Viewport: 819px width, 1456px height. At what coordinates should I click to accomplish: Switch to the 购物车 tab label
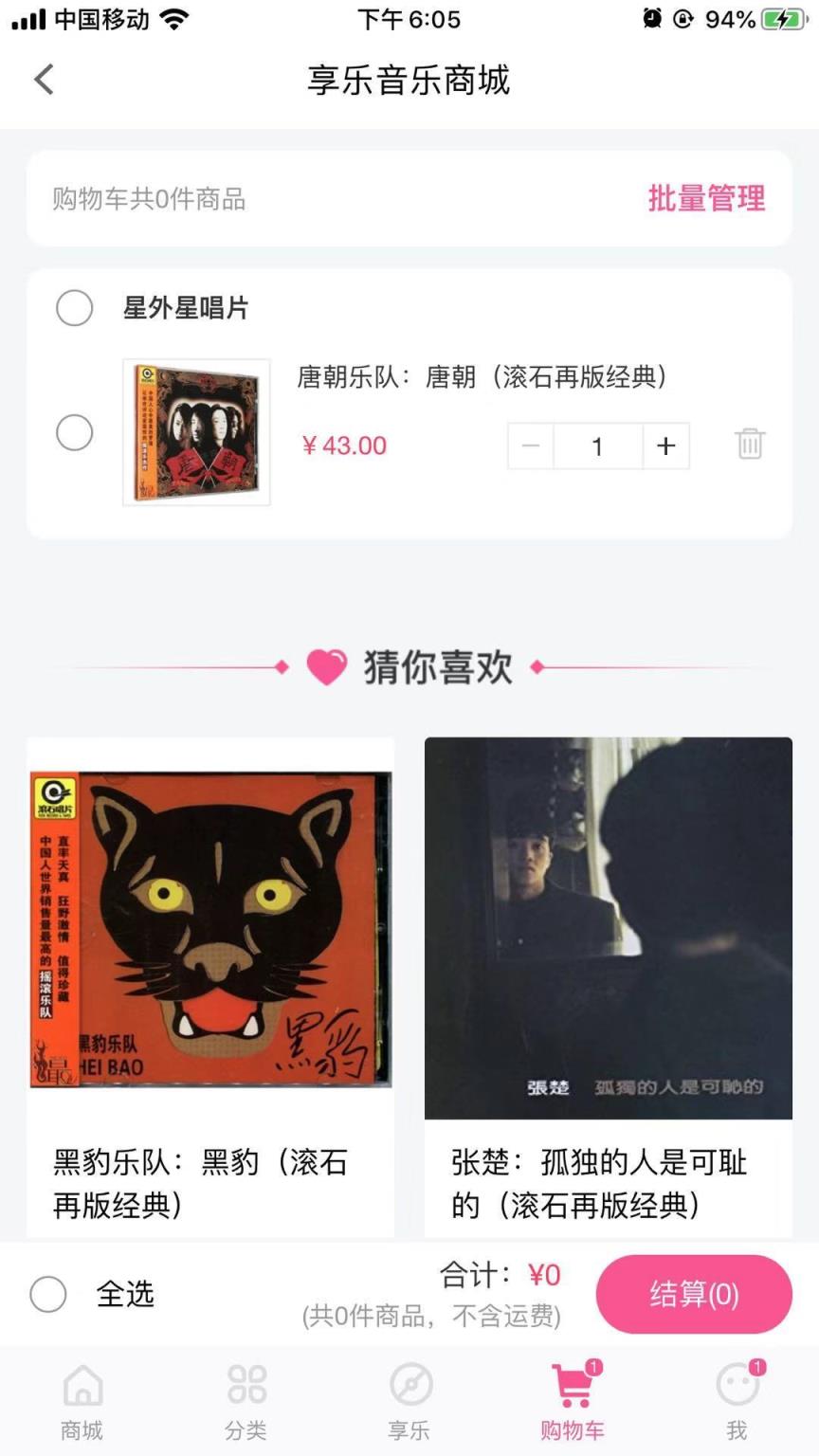pos(573,1431)
